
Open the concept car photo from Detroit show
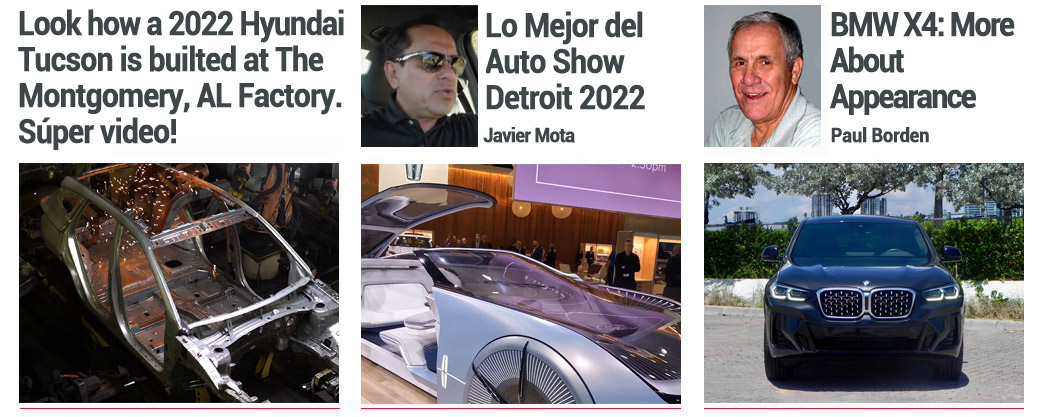coord(521,283)
